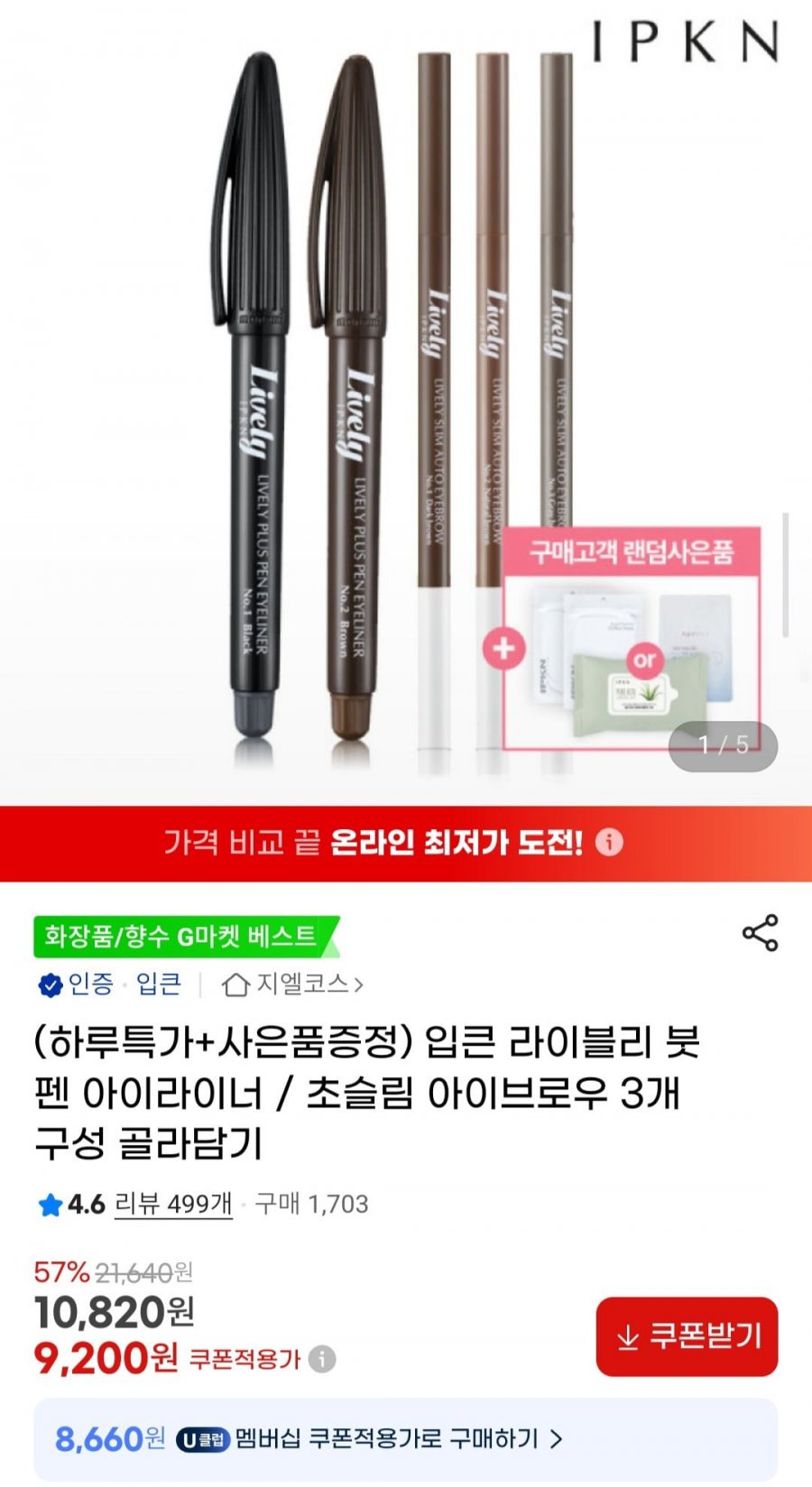View info on 온라인 최저가 도전 banner

coord(610,842)
